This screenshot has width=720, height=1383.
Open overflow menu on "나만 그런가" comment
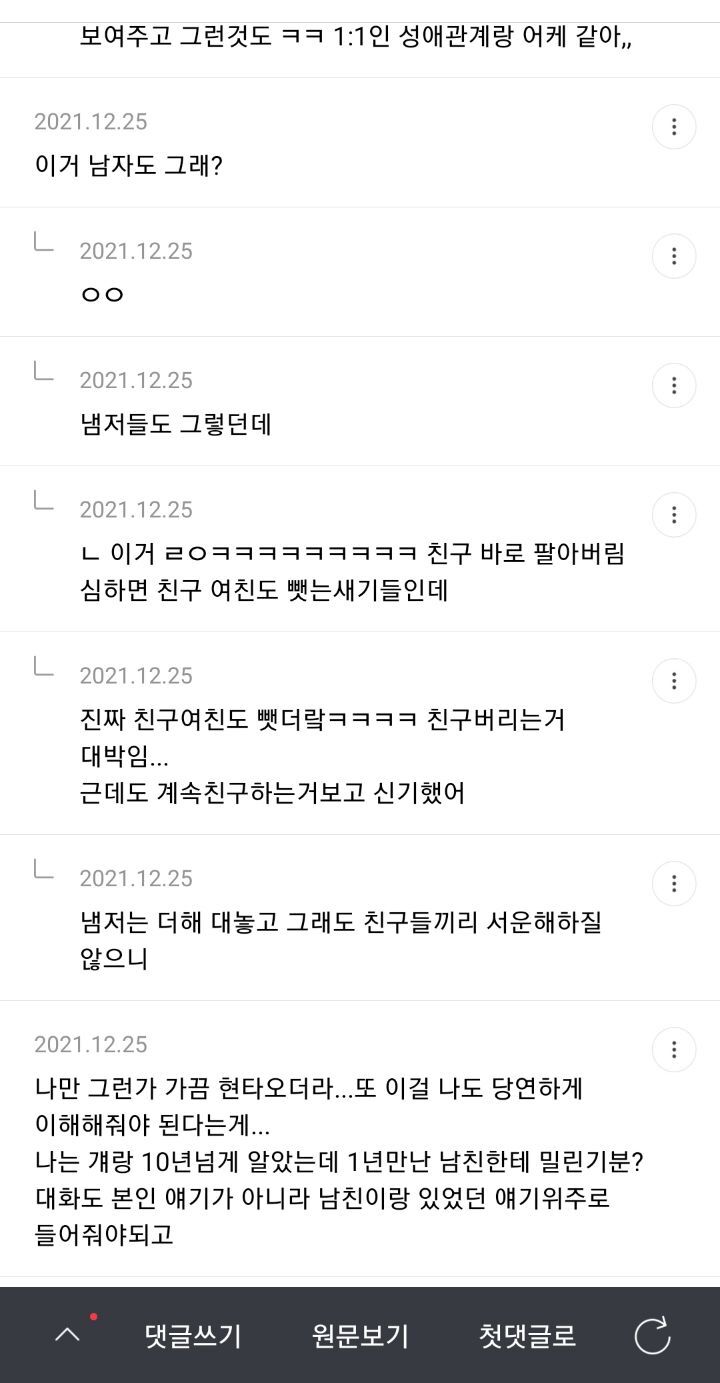click(674, 1050)
